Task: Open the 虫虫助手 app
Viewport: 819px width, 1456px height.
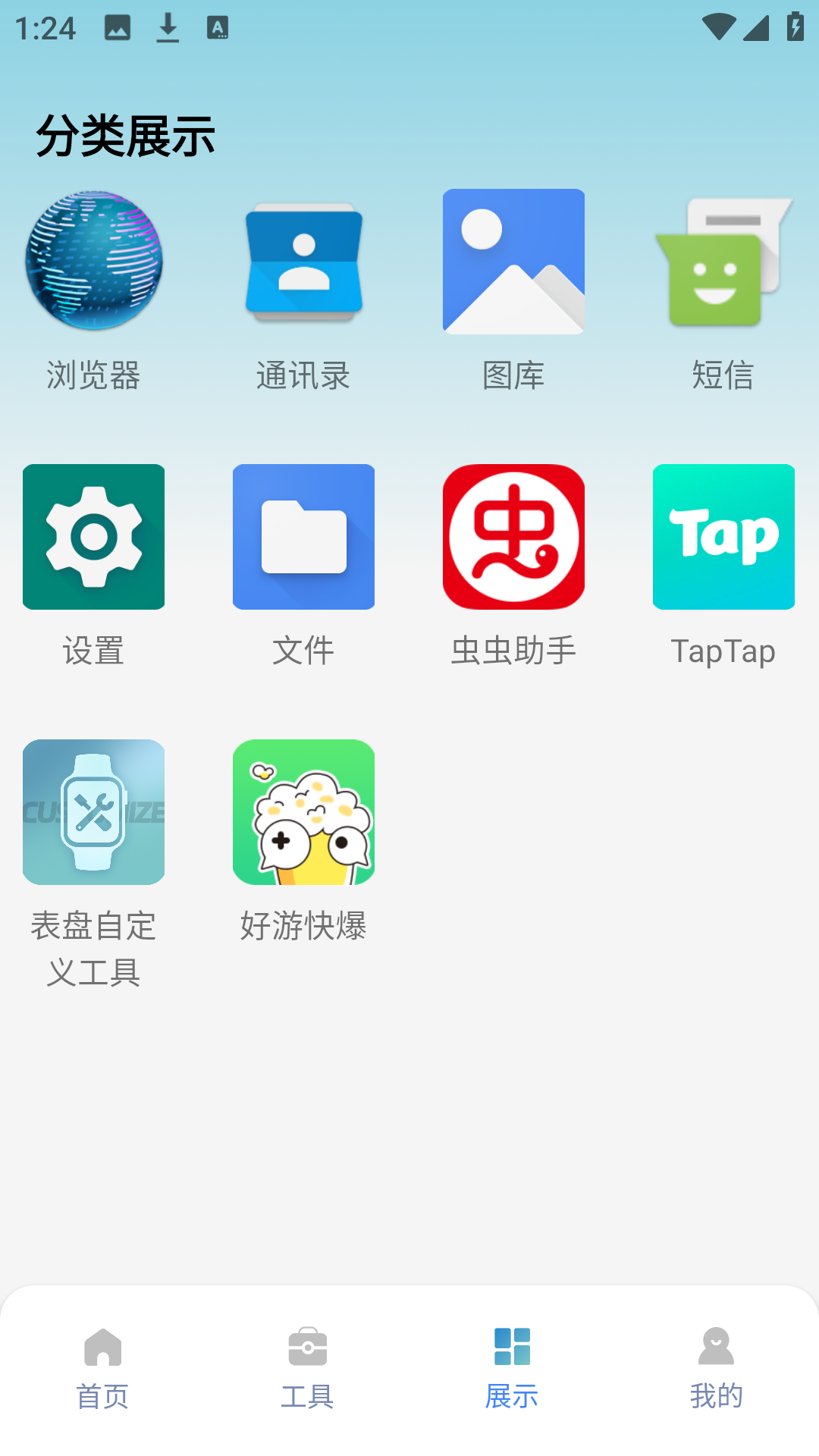Action: pos(513,537)
